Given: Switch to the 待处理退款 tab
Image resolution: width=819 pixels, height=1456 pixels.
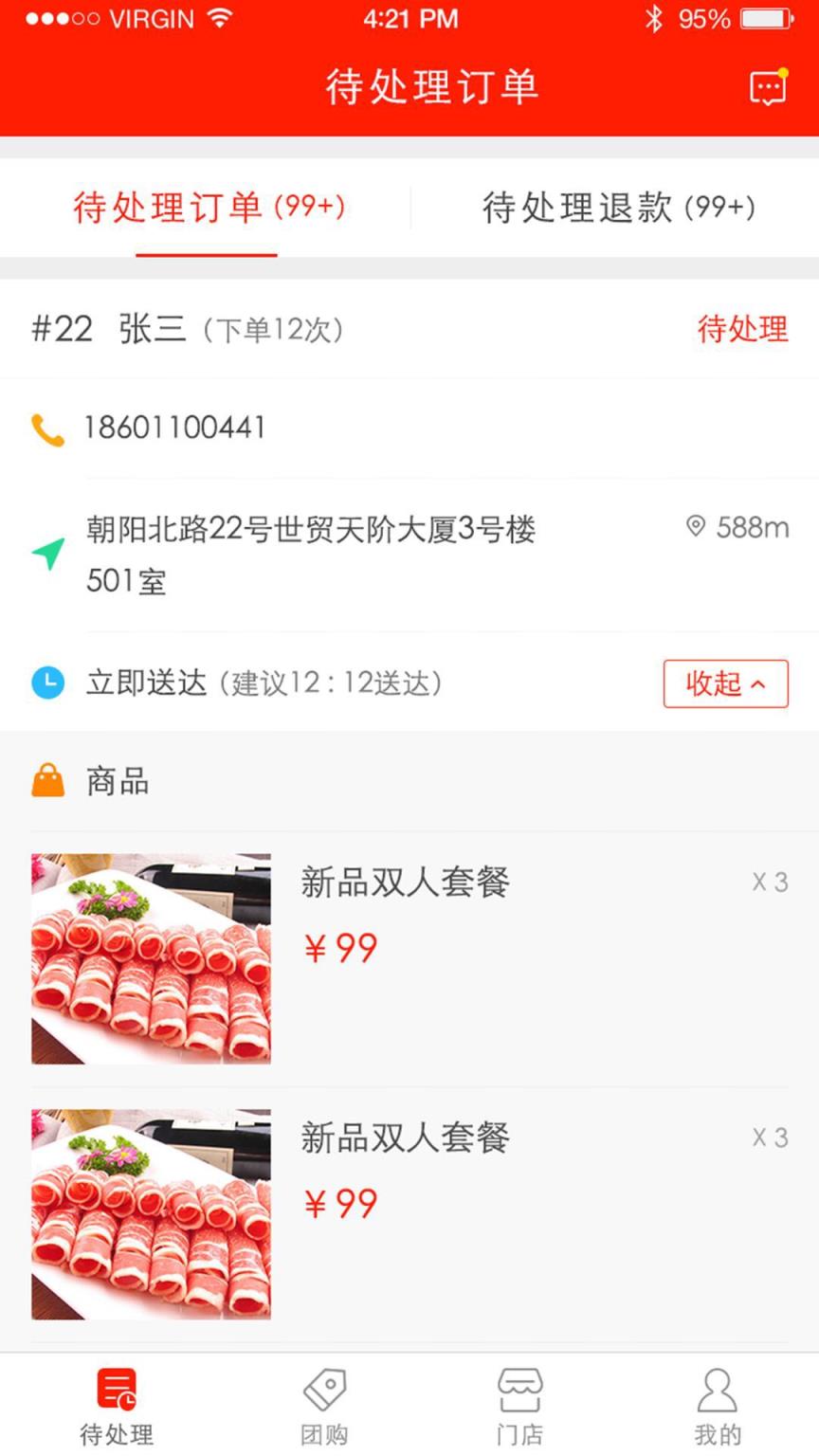Looking at the screenshot, I should tap(618, 207).
